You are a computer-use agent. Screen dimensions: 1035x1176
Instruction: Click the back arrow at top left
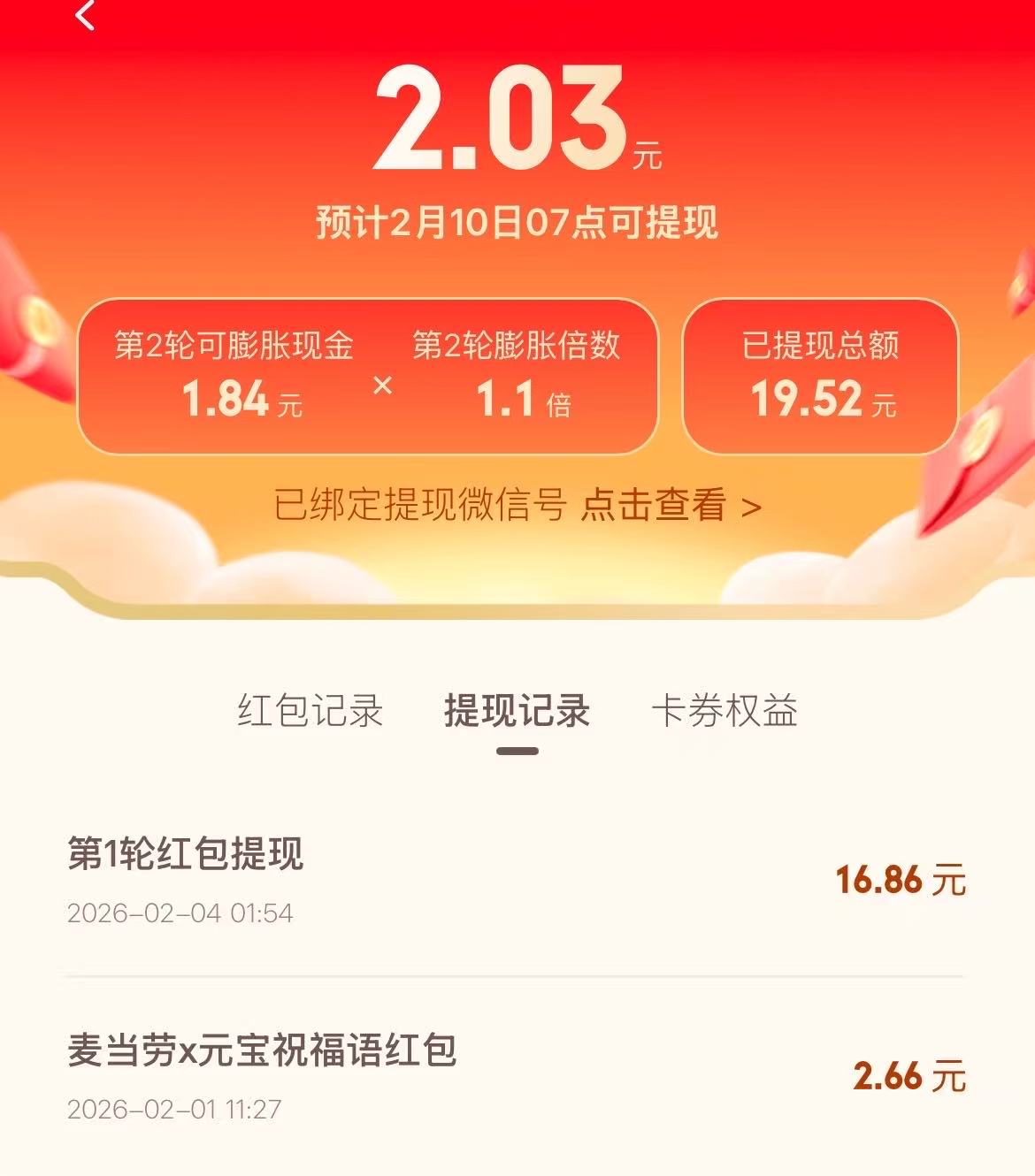point(84,18)
